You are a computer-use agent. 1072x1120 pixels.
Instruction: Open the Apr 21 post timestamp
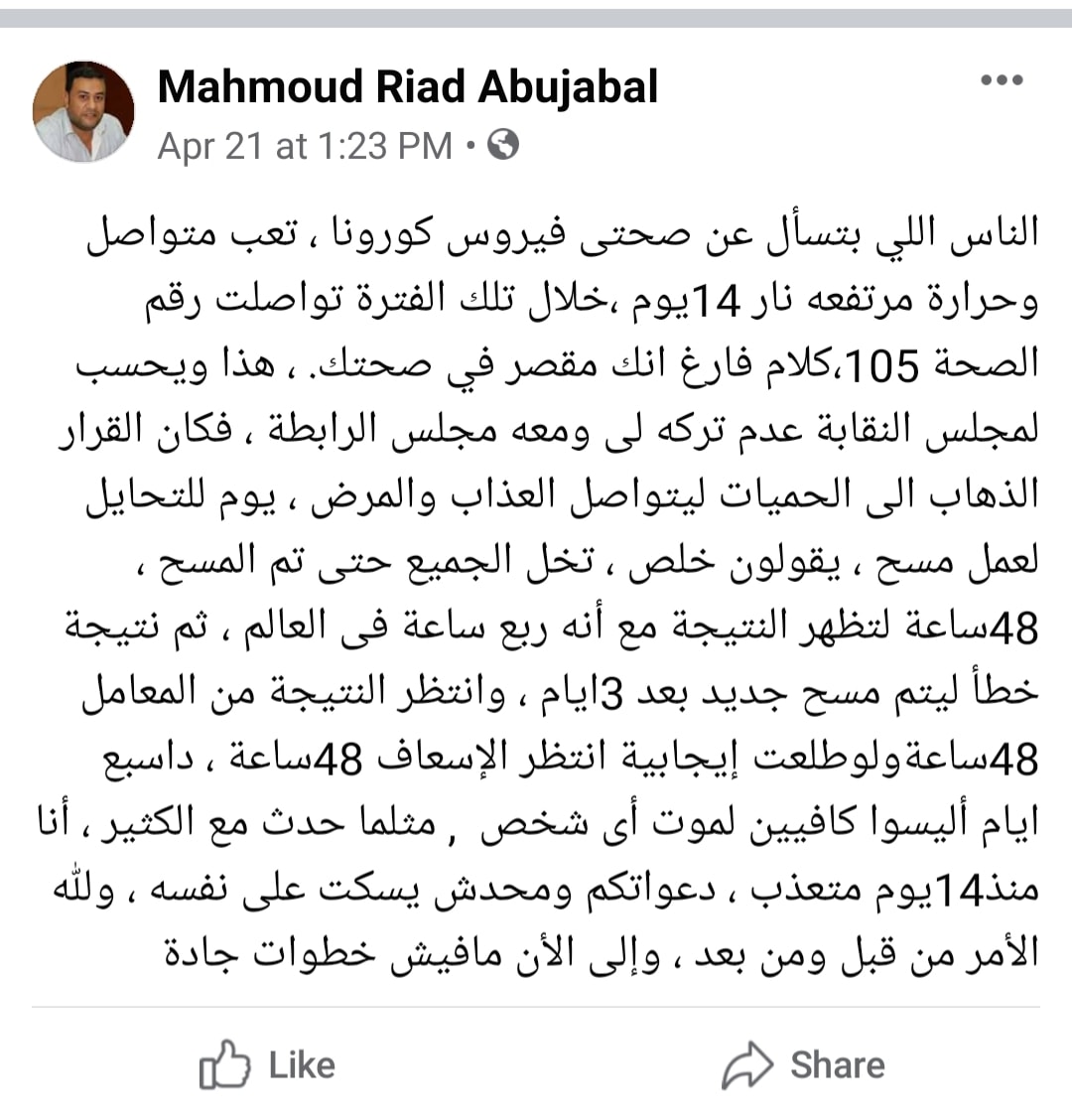(304, 147)
